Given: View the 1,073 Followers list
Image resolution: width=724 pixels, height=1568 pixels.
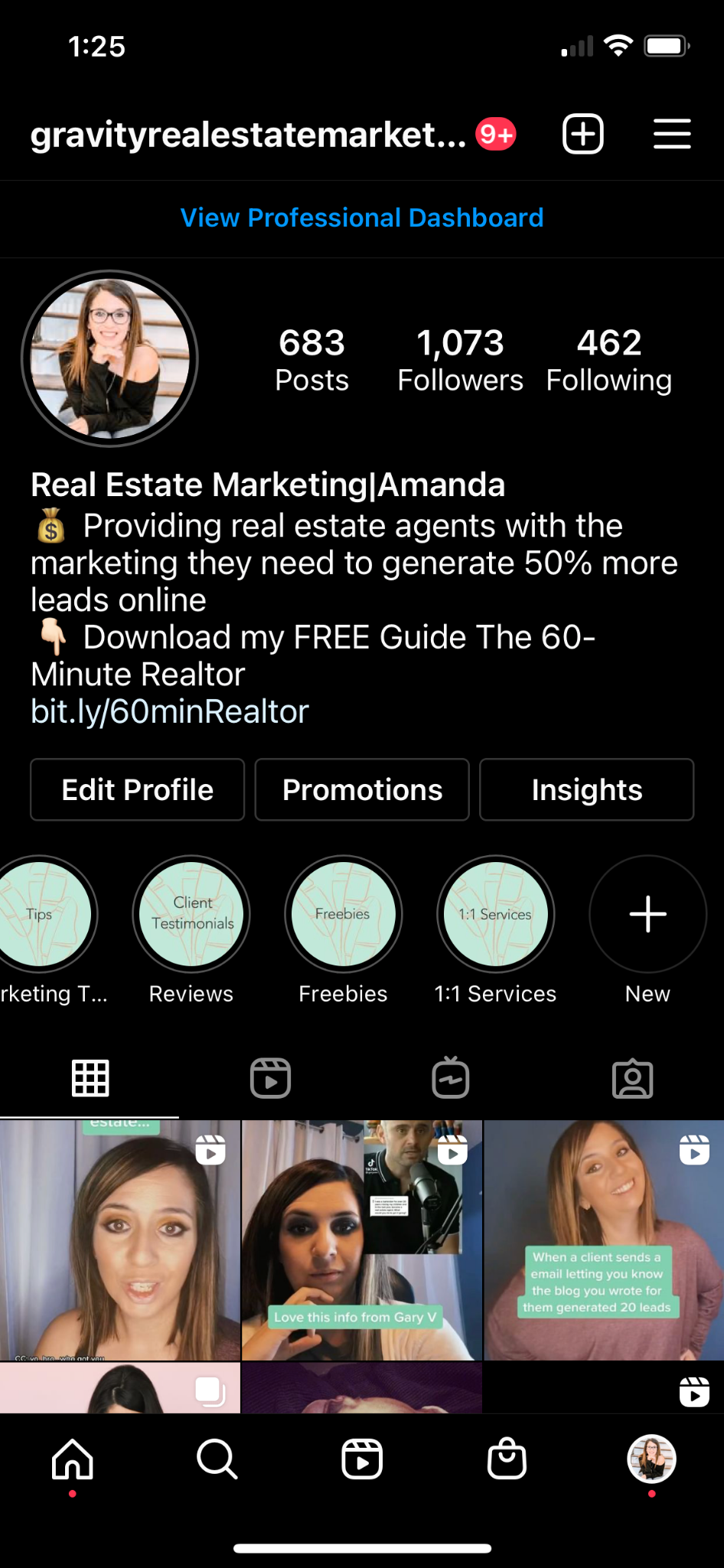Looking at the screenshot, I should [x=460, y=360].
